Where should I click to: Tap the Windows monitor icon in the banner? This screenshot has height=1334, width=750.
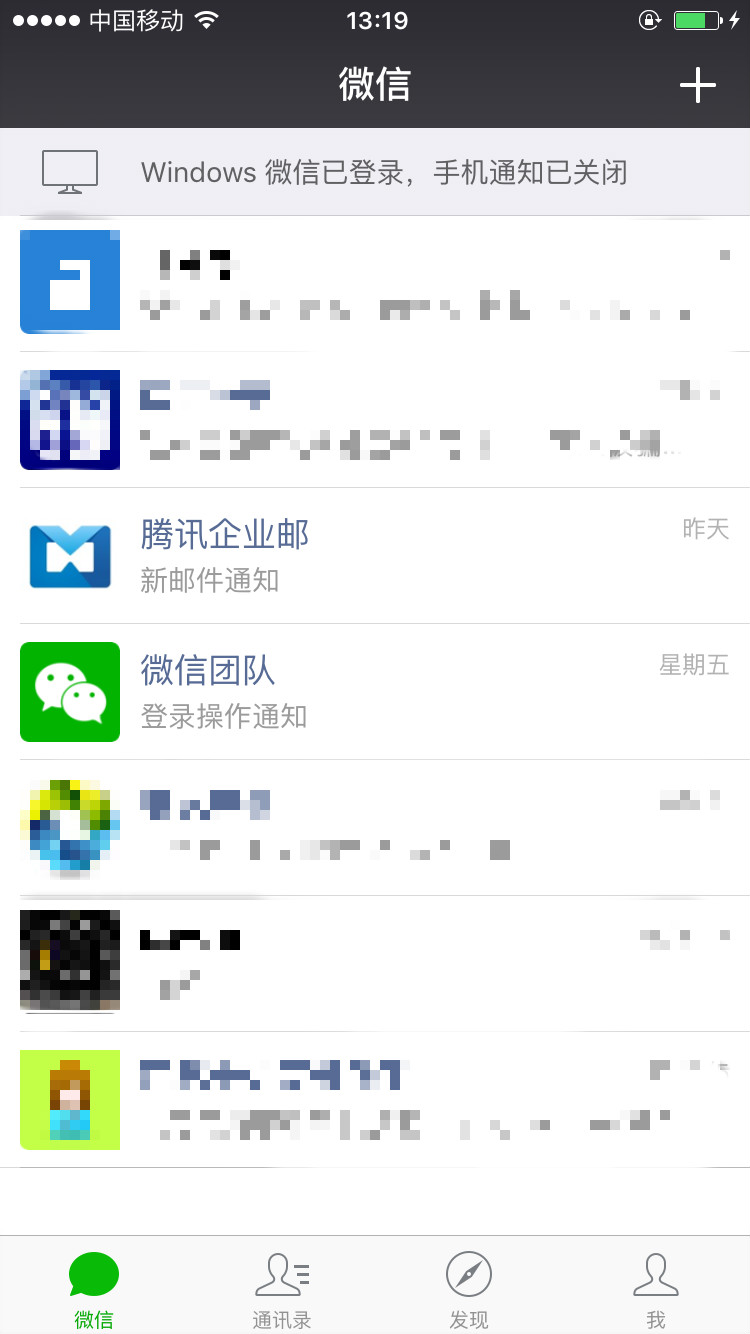point(70,172)
